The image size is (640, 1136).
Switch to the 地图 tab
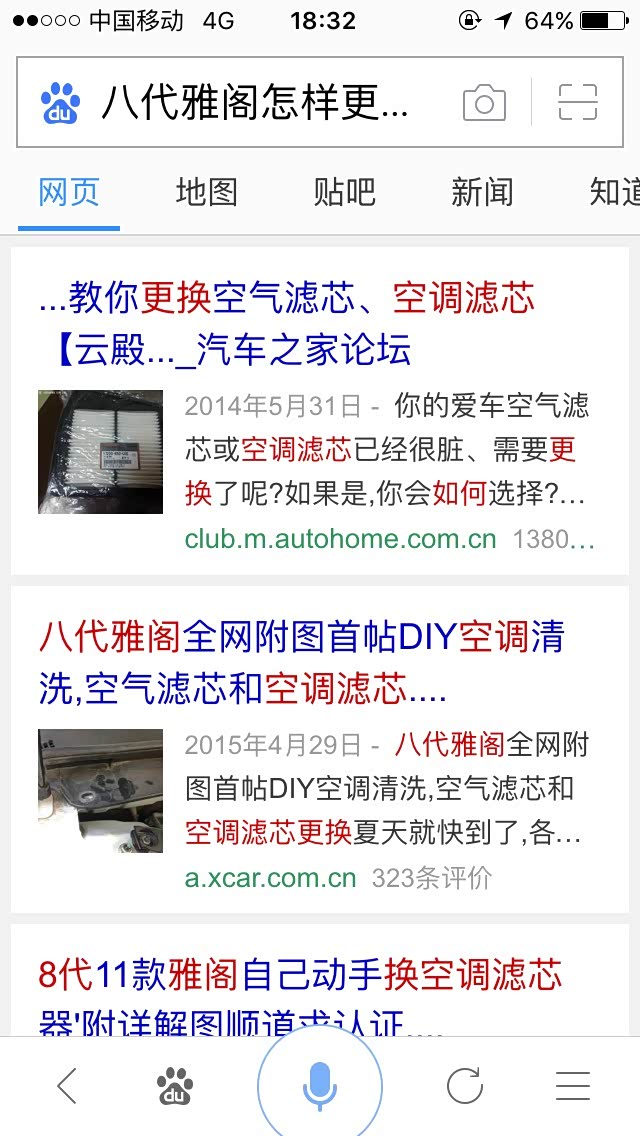tap(206, 192)
